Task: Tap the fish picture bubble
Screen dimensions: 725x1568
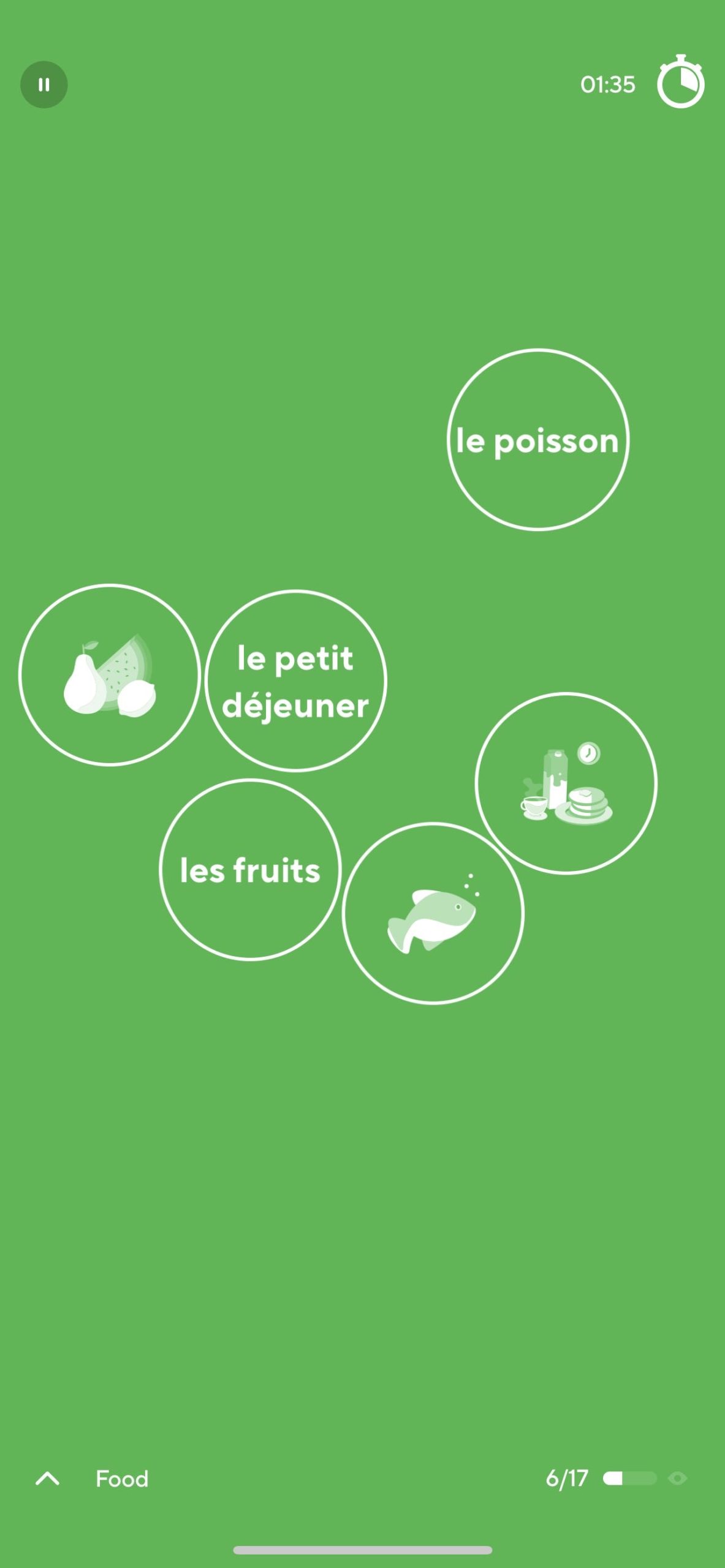Action: (x=433, y=913)
